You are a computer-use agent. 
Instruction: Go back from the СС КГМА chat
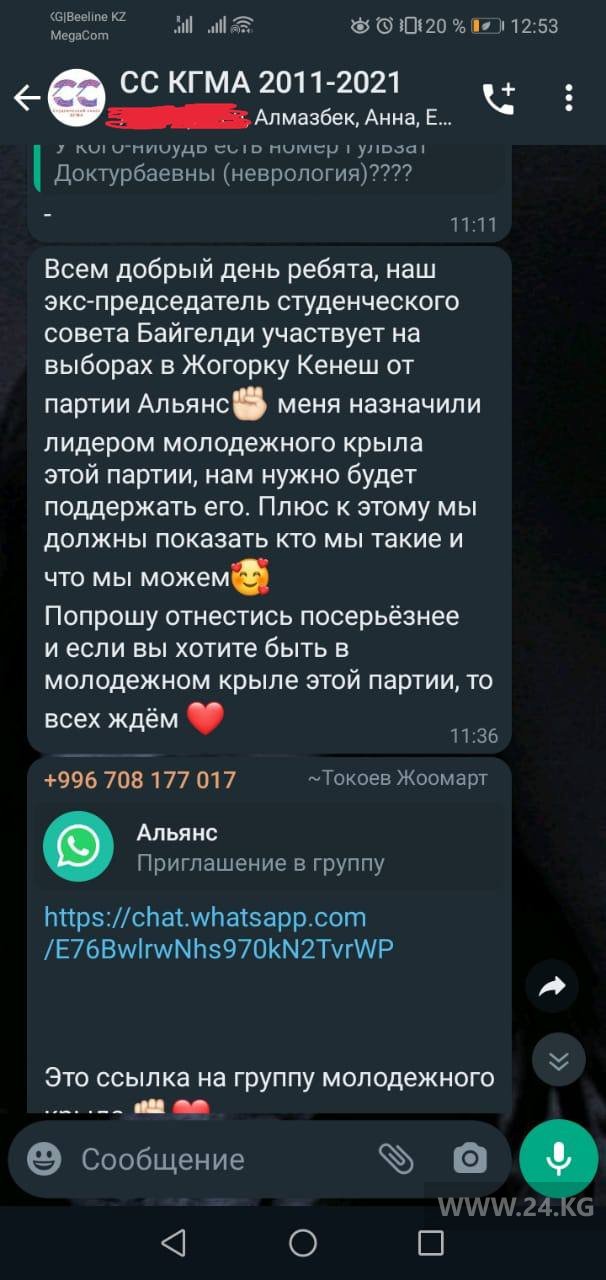coord(27,98)
